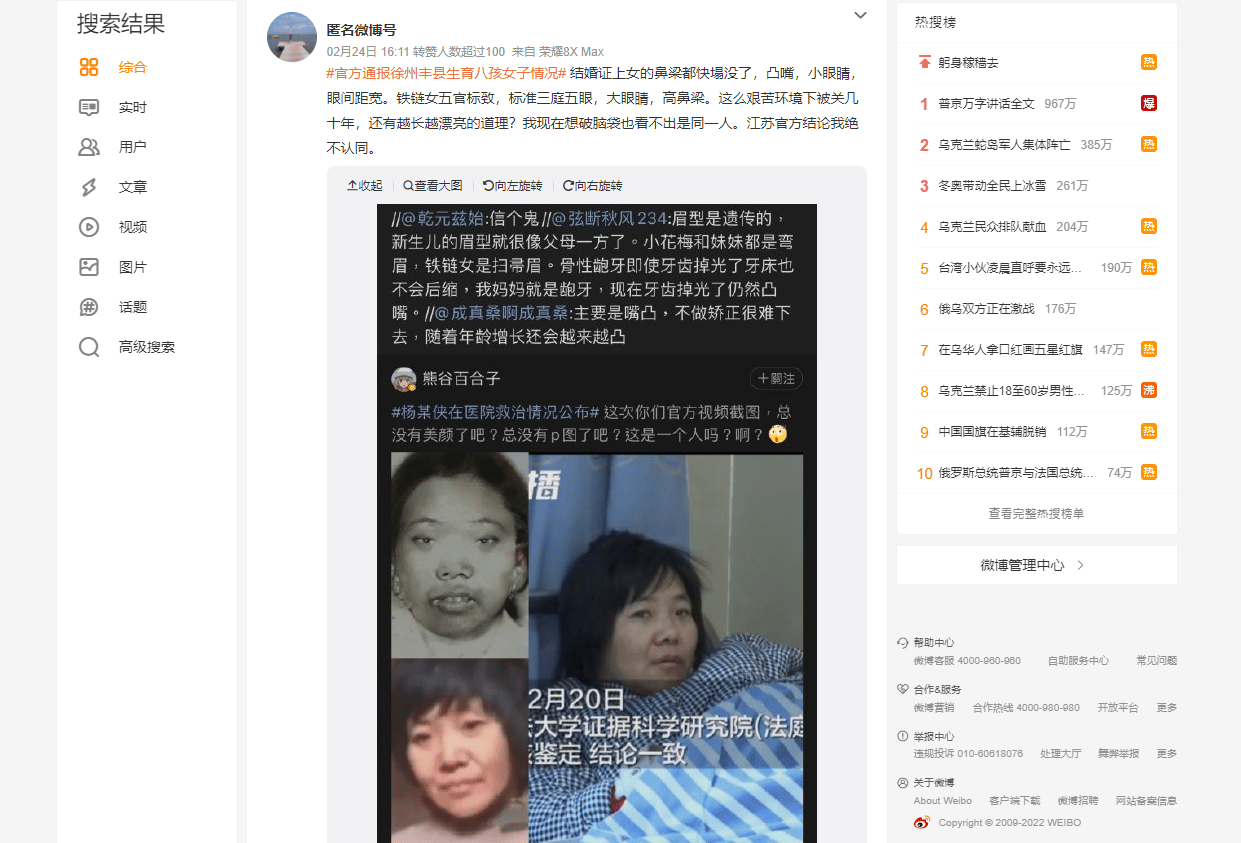View the full image via 查看大图
Viewport: 1241px width, 843px height.
(433, 186)
